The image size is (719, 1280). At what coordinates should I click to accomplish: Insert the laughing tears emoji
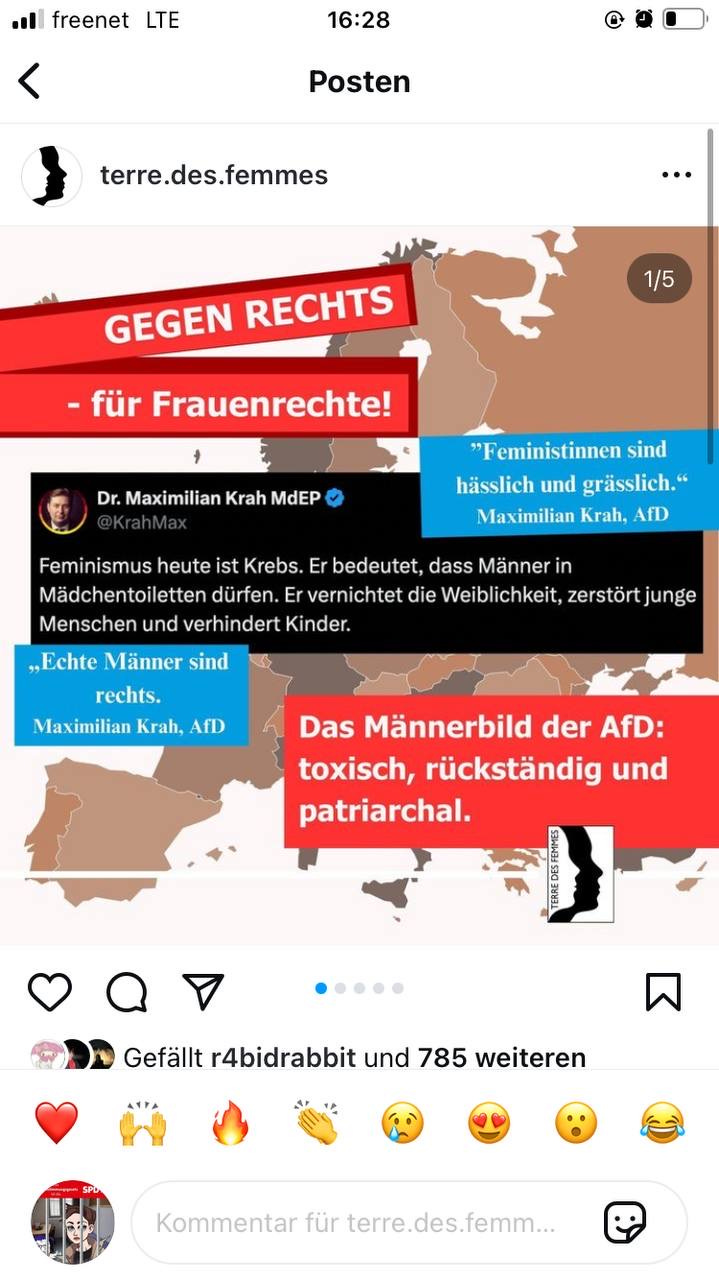(664, 1123)
